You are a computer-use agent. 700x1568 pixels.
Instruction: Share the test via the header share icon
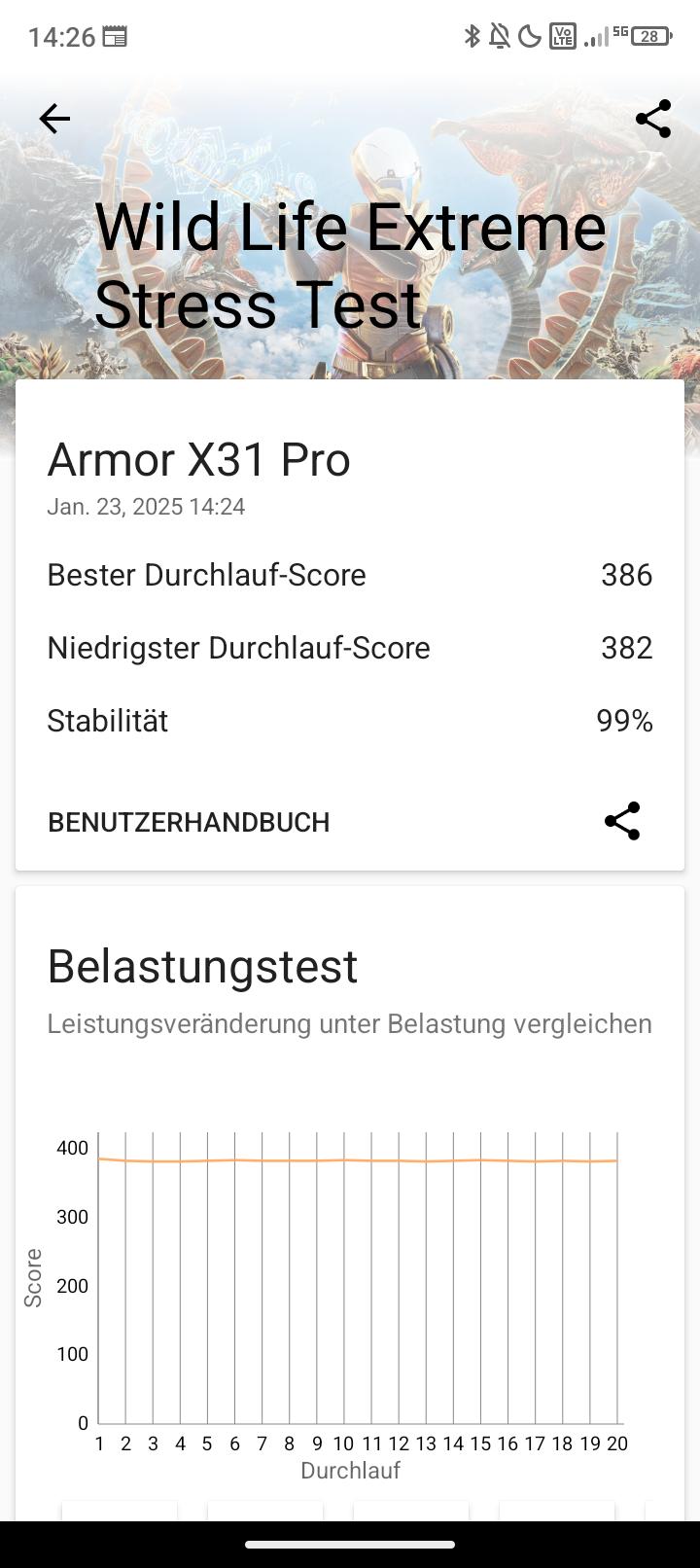pyautogui.click(x=653, y=119)
